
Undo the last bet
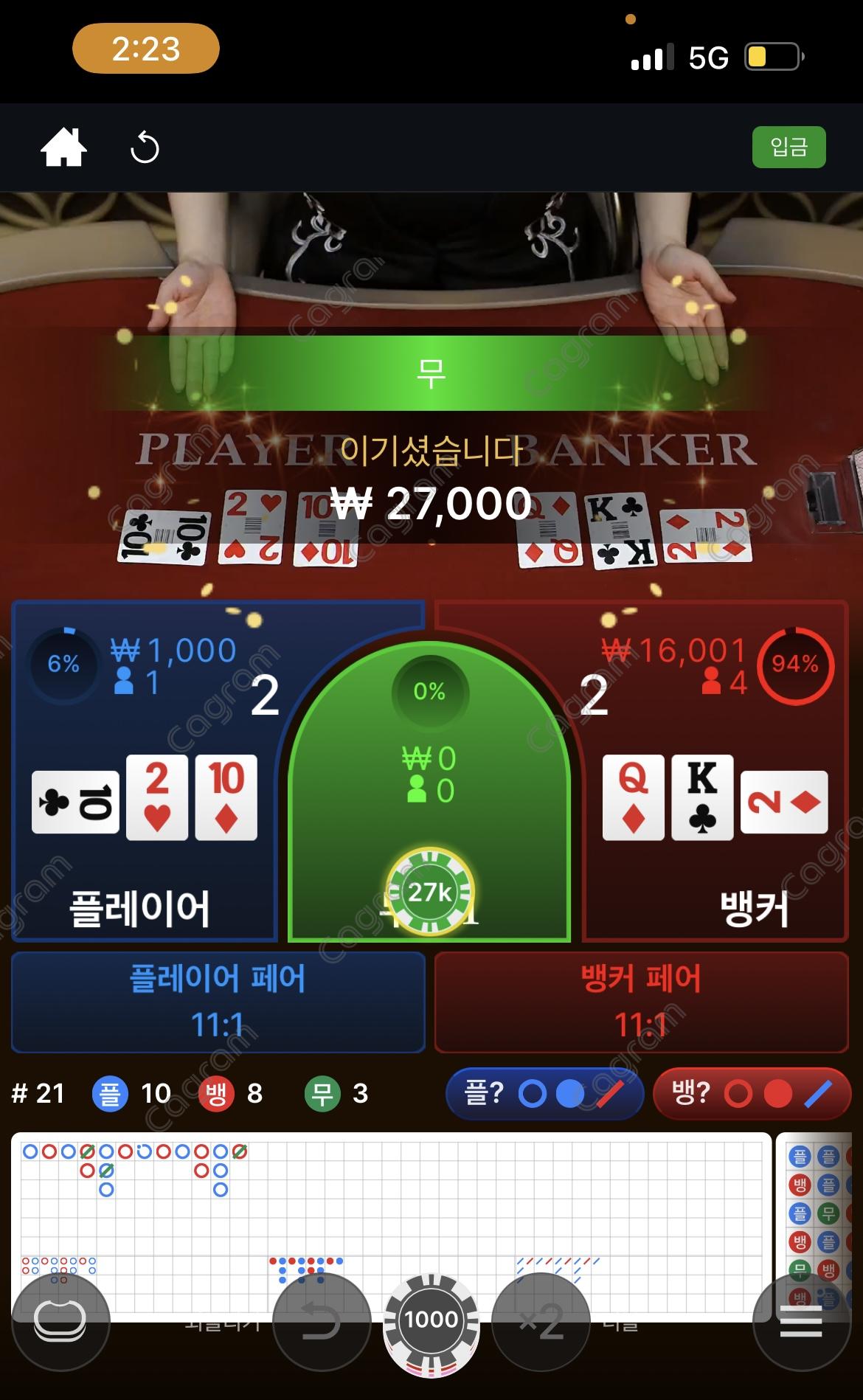(x=322, y=1322)
